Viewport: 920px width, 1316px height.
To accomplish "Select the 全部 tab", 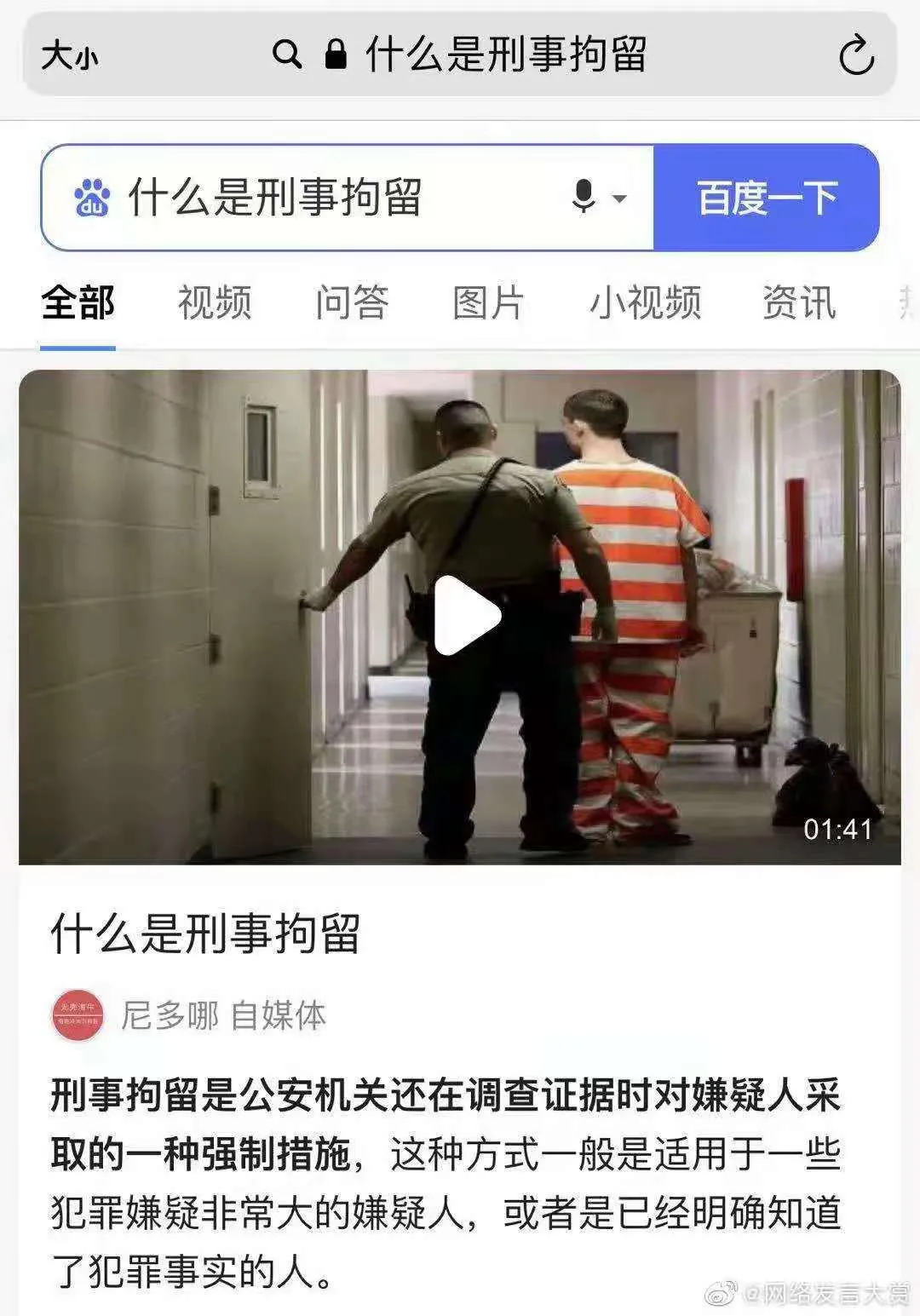I will tap(78, 302).
